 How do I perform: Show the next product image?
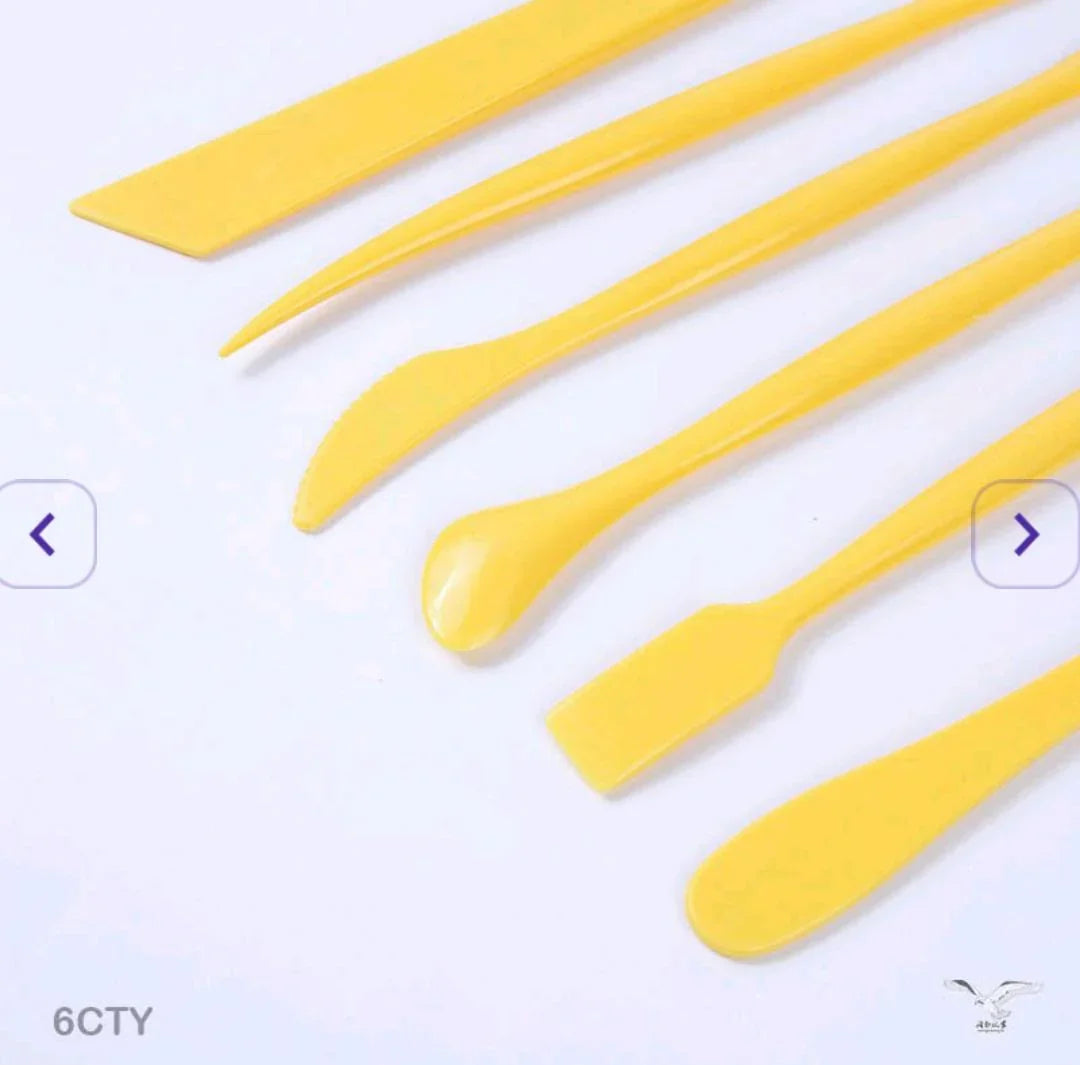coord(1026,534)
